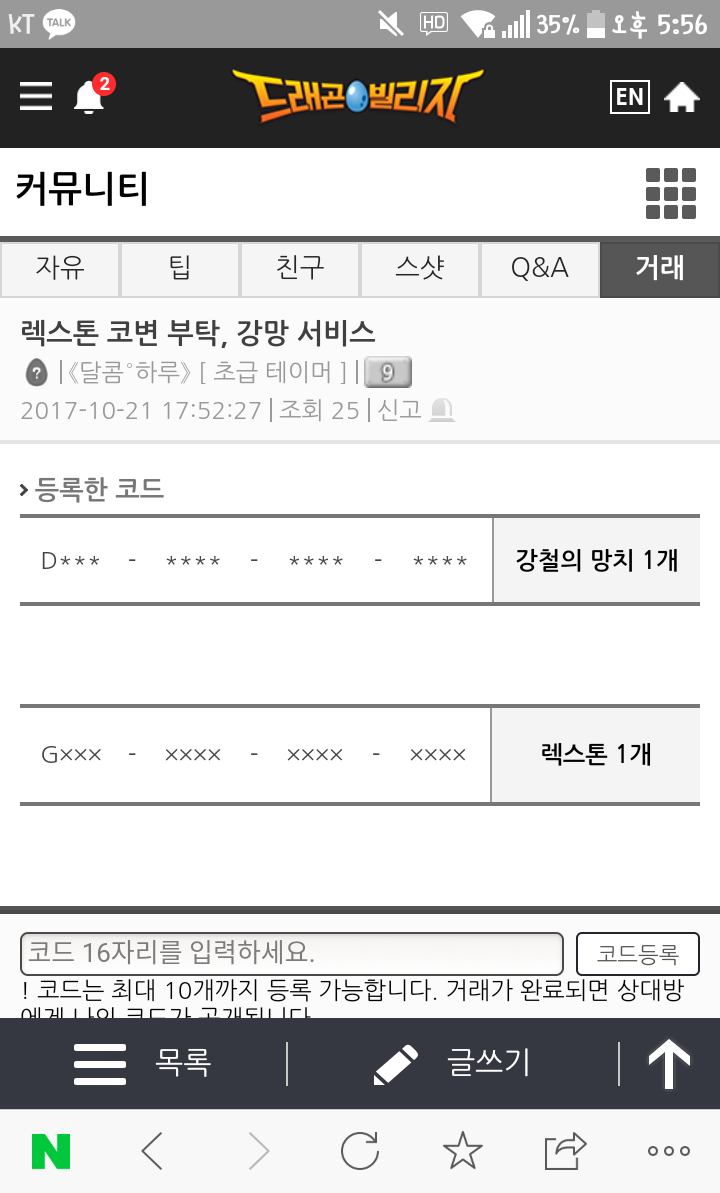Switch to the 자유 tab
Image resolution: width=720 pixels, height=1193 pixels.
pyautogui.click(x=60, y=269)
